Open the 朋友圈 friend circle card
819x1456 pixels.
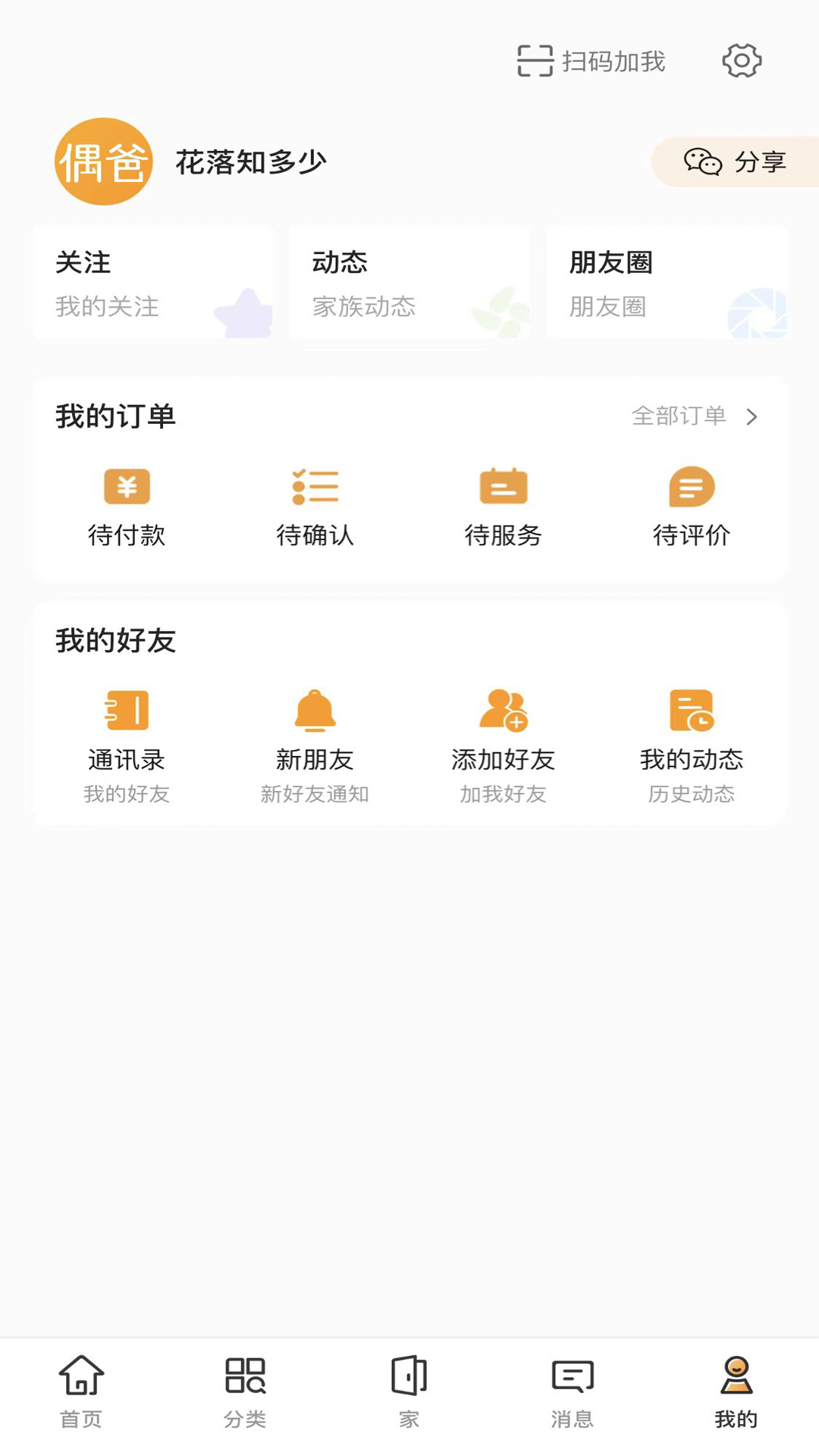(x=666, y=282)
